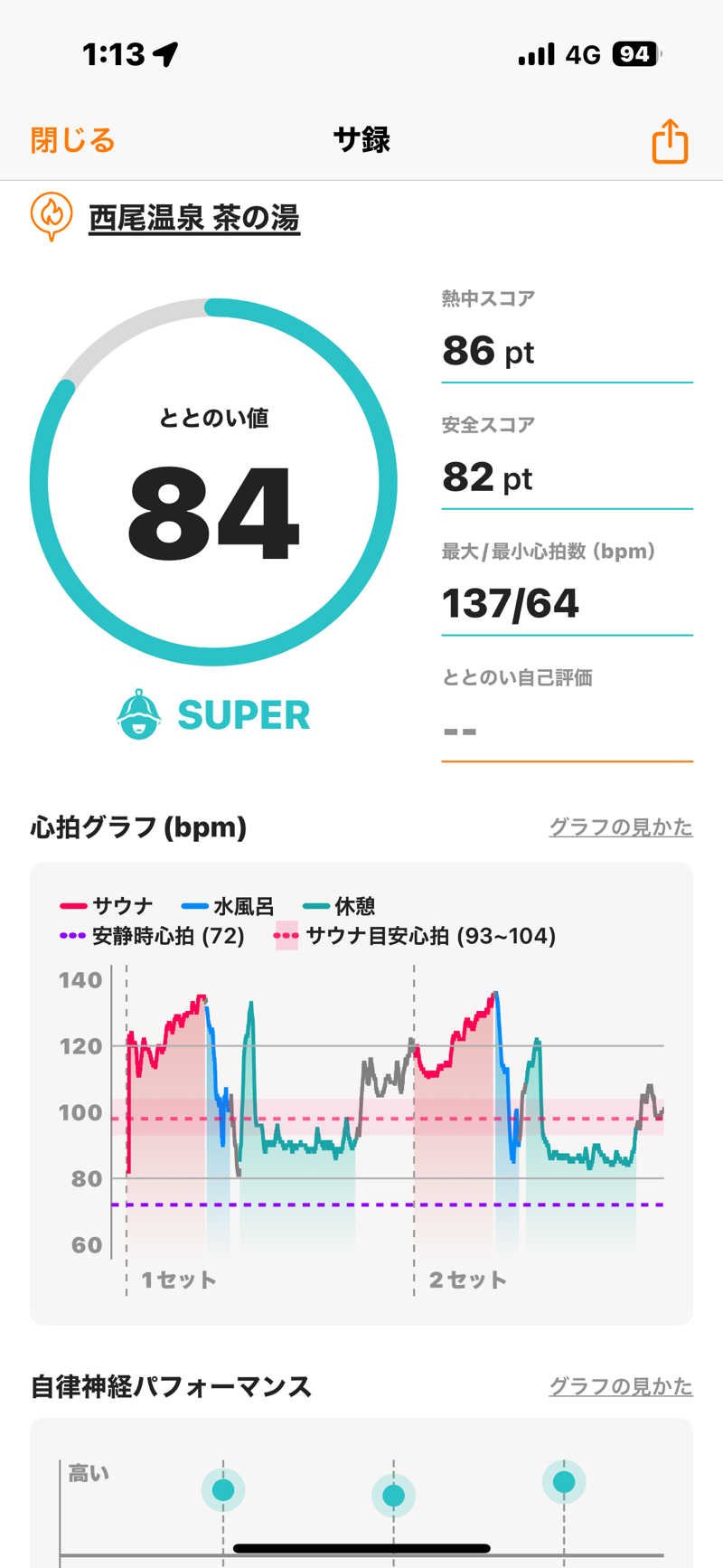723x1568 pixels.
Task: Open グラフの見かた for 心拍グラフ
Action: coord(620,827)
